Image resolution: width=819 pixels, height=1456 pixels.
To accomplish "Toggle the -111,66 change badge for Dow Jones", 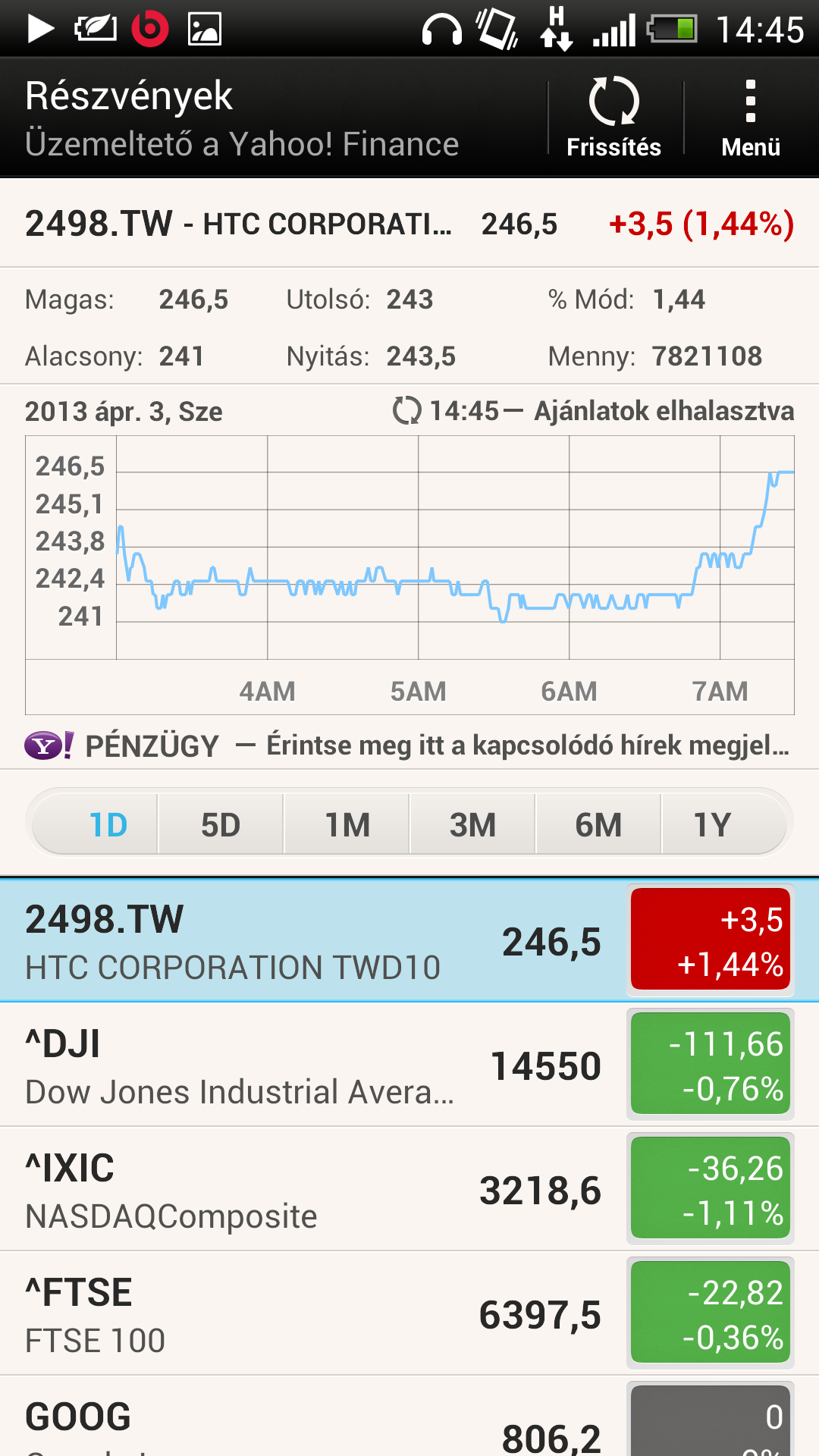I will click(711, 1065).
